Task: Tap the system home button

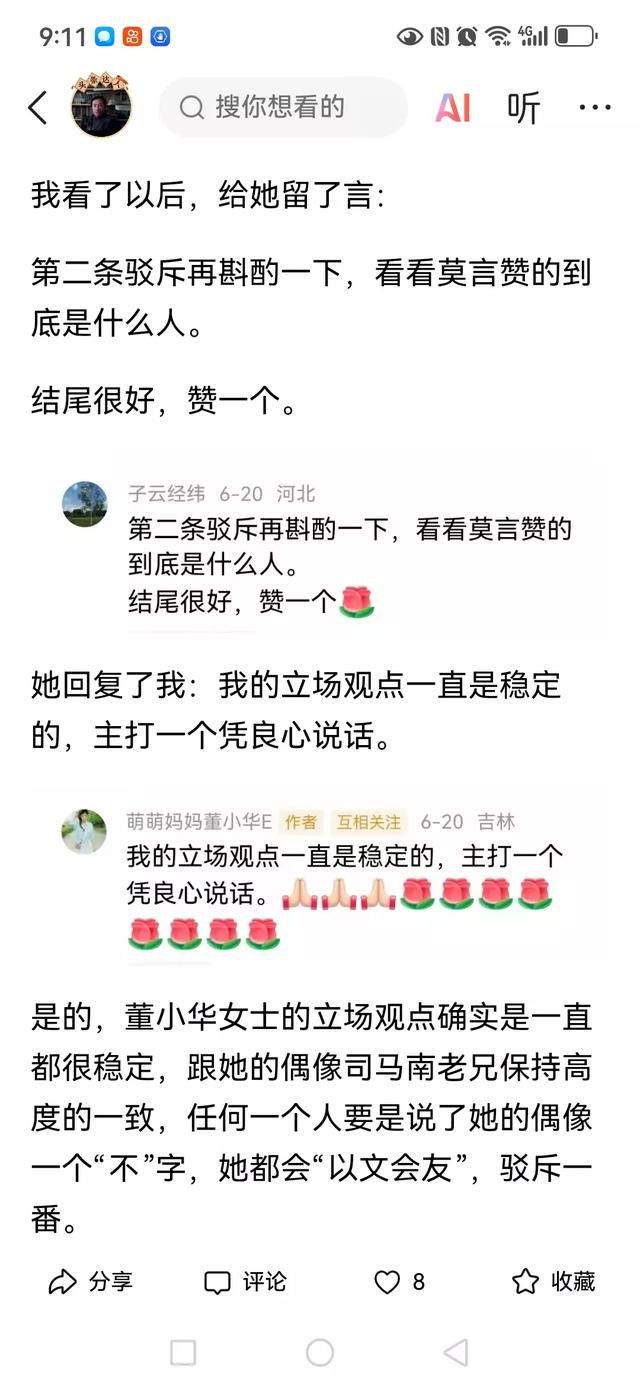Action: pyautogui.click(x=320, y=1352)
